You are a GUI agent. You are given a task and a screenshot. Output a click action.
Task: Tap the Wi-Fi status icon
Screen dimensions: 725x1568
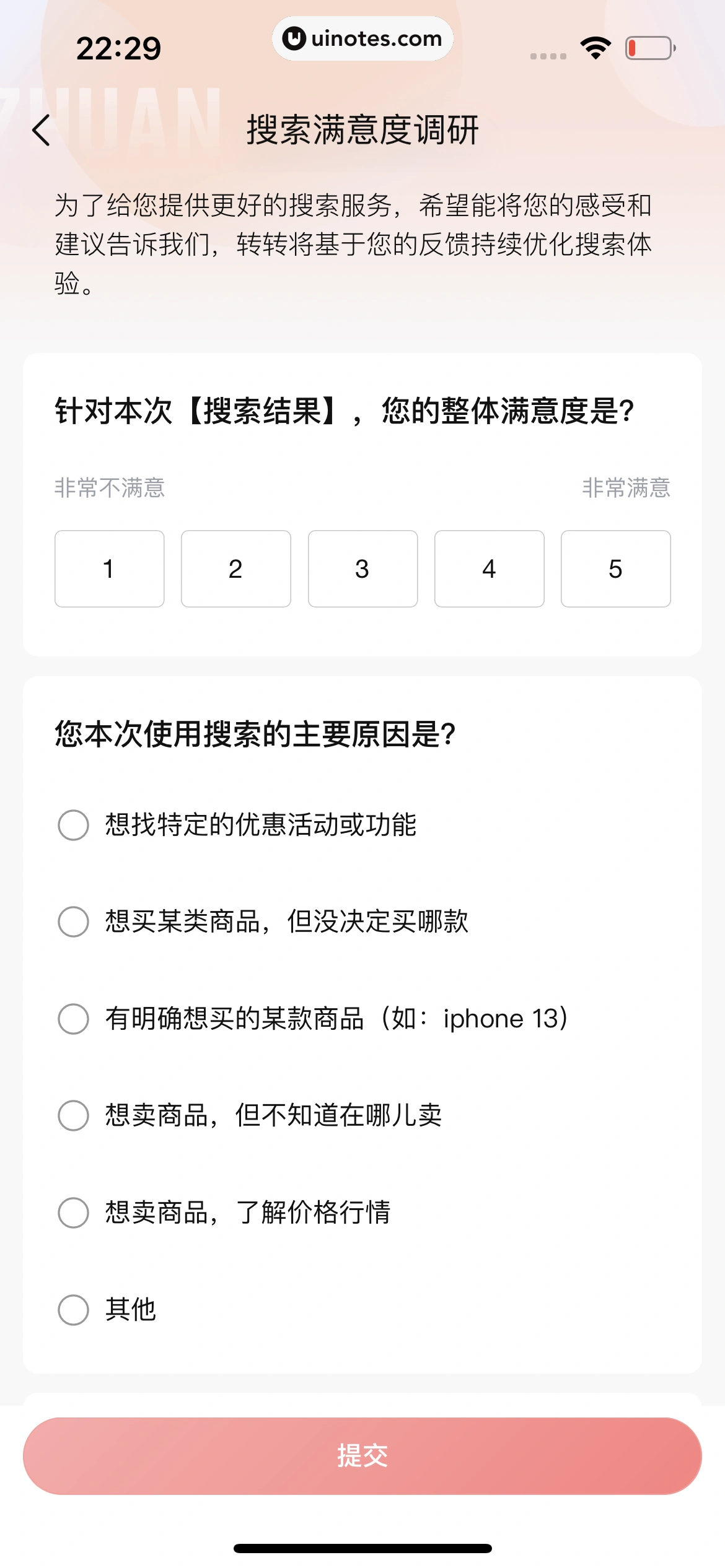click(595, 46)
